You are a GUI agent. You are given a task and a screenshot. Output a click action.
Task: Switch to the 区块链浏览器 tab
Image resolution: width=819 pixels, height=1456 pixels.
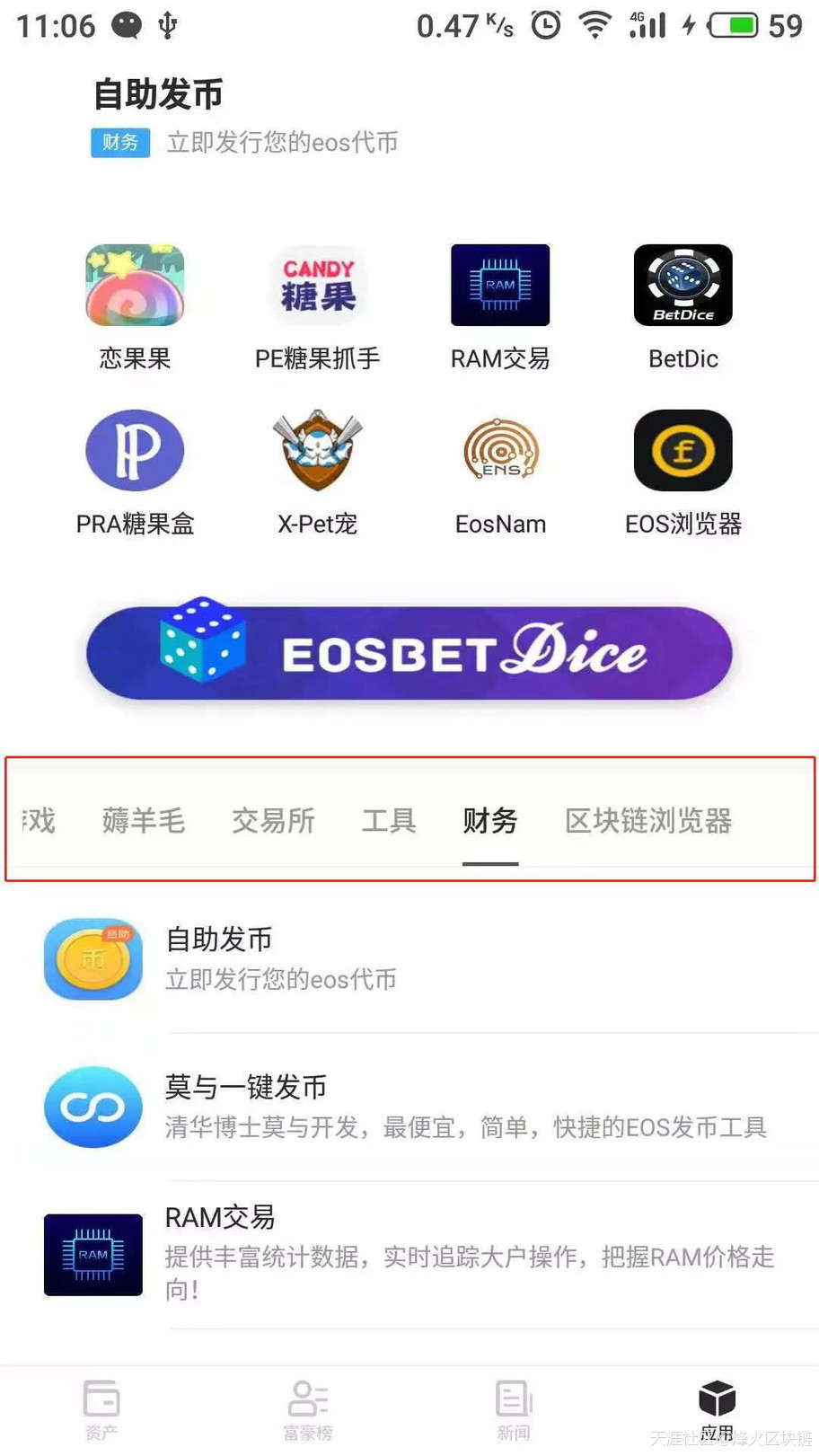pyautogui.click(x=648, y=820)
